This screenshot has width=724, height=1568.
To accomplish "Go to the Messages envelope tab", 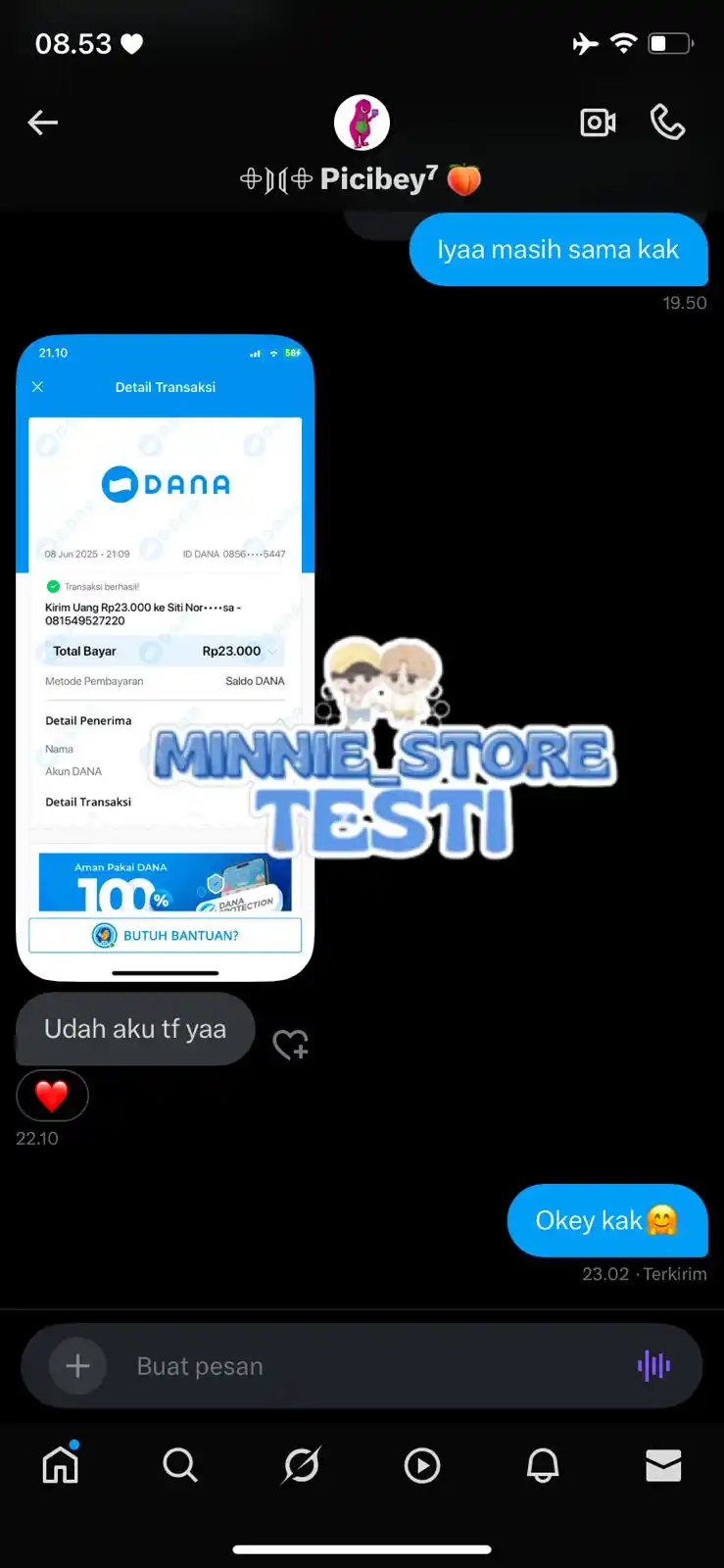I will (663, 1465).
